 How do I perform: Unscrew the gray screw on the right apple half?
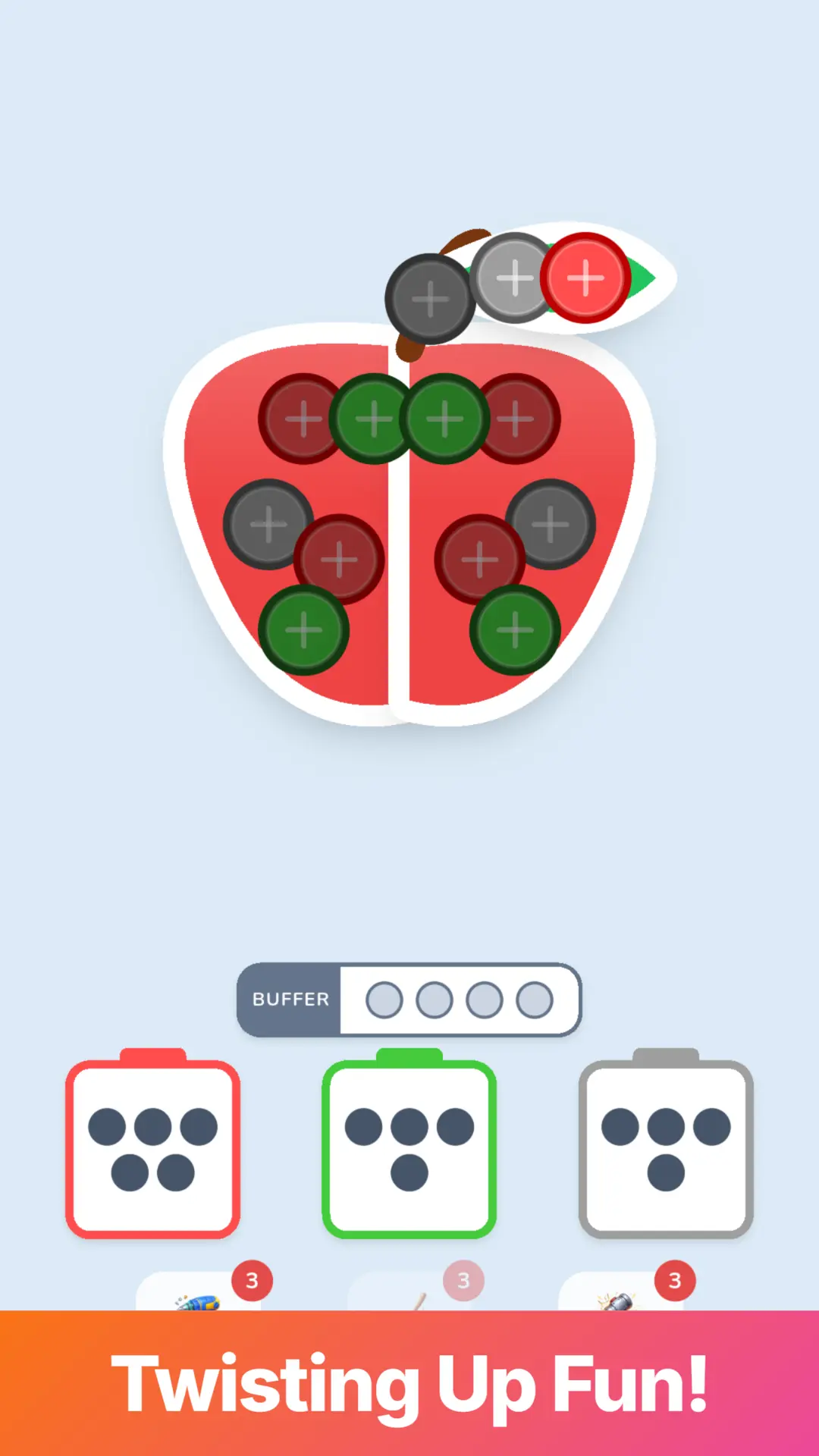[x=551, y=524]
